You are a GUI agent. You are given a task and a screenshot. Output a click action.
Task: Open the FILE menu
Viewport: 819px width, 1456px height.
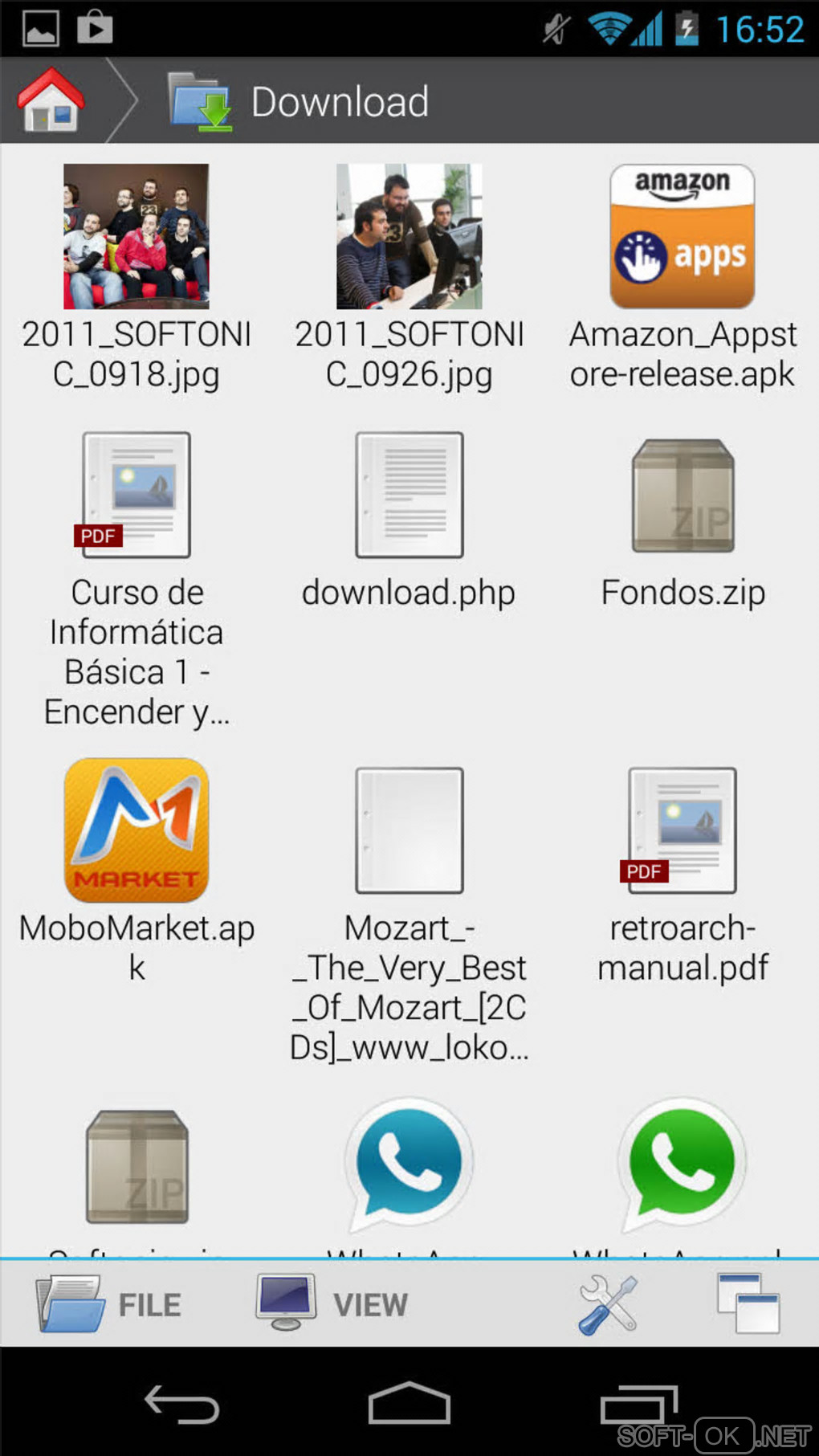[110, 1304]
